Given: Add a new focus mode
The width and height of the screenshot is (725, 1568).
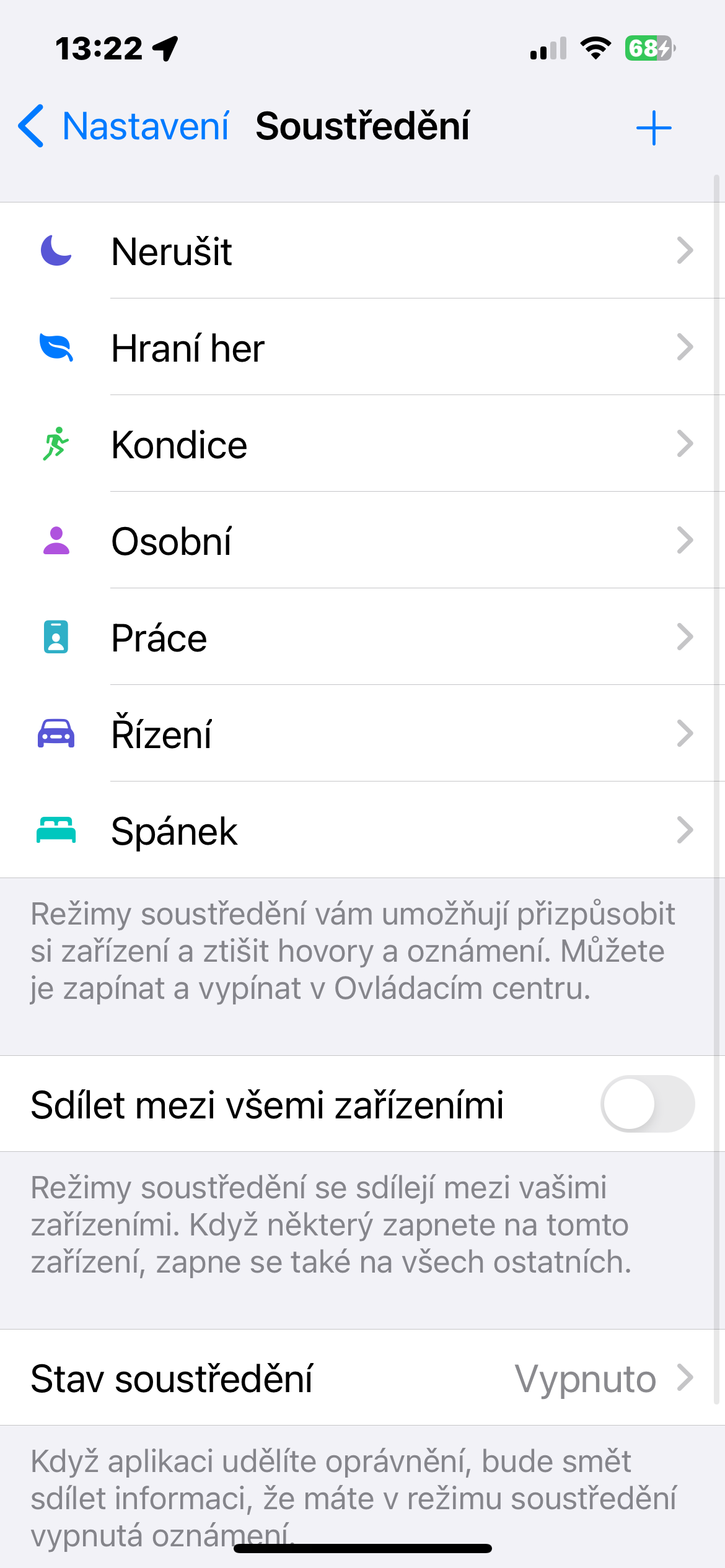Looking at the screenshot, I should [653, 128].
